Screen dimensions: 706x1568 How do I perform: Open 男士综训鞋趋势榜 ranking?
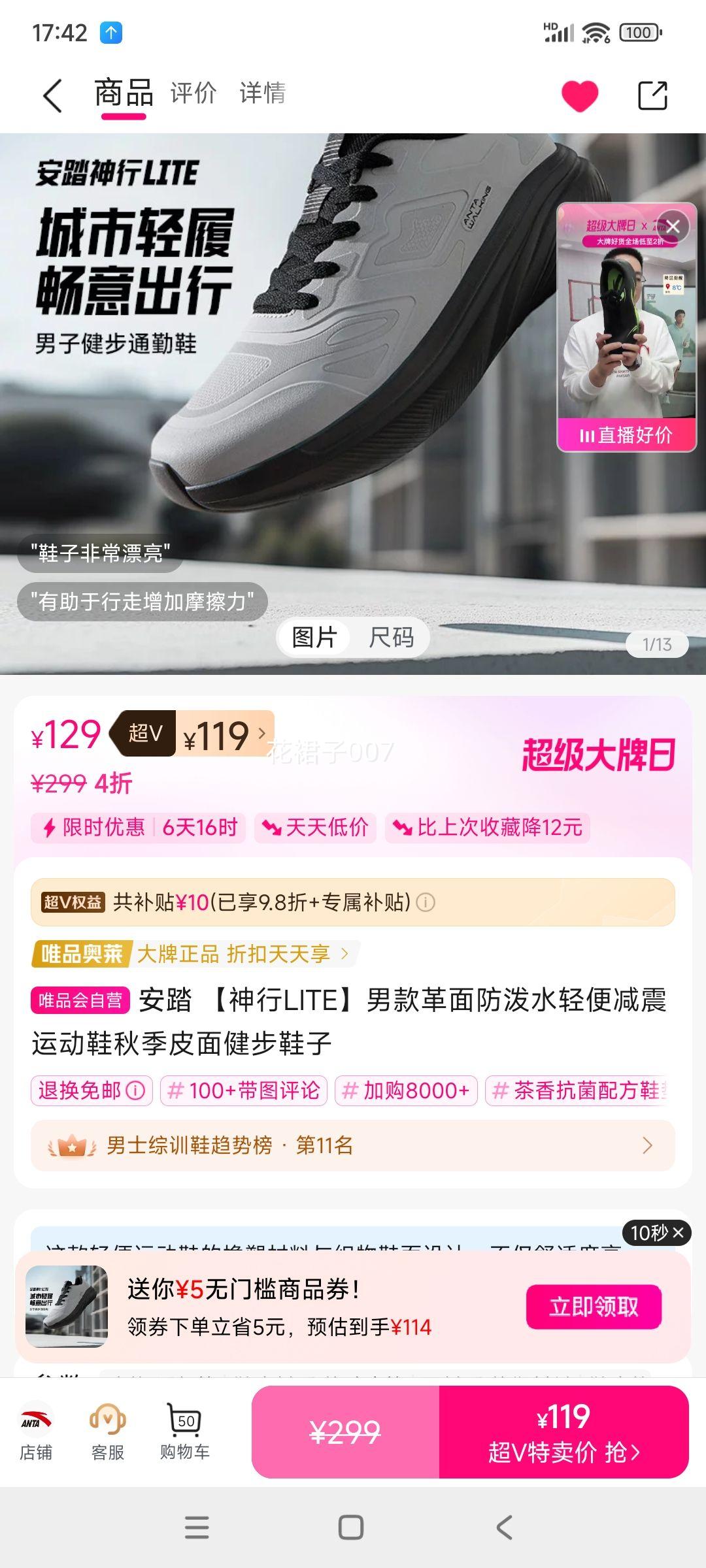353,1145
